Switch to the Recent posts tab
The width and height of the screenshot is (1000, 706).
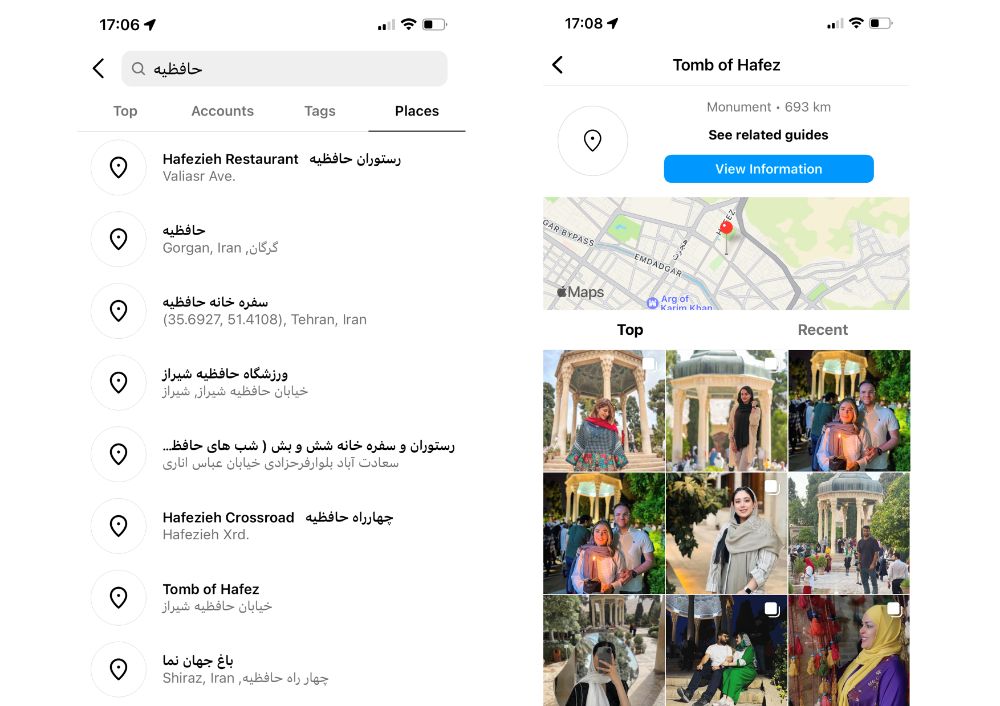822,330
